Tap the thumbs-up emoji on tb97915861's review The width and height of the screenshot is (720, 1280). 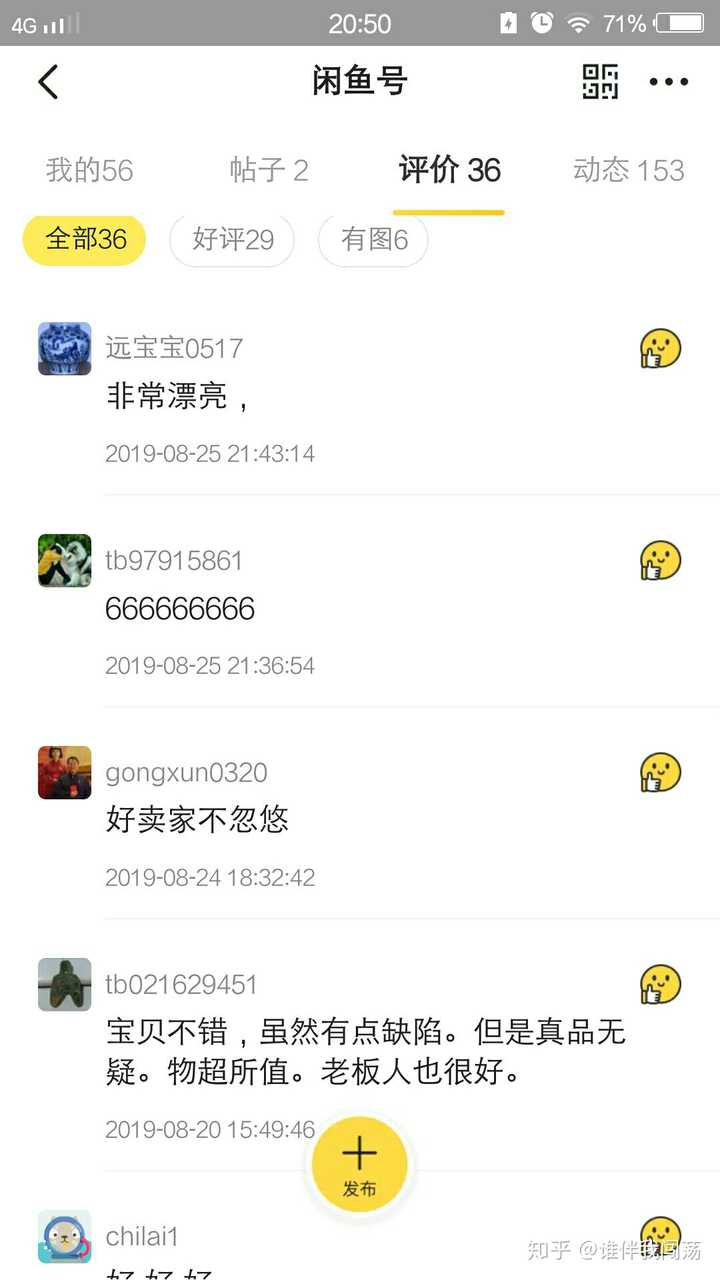tap(660, 560)
